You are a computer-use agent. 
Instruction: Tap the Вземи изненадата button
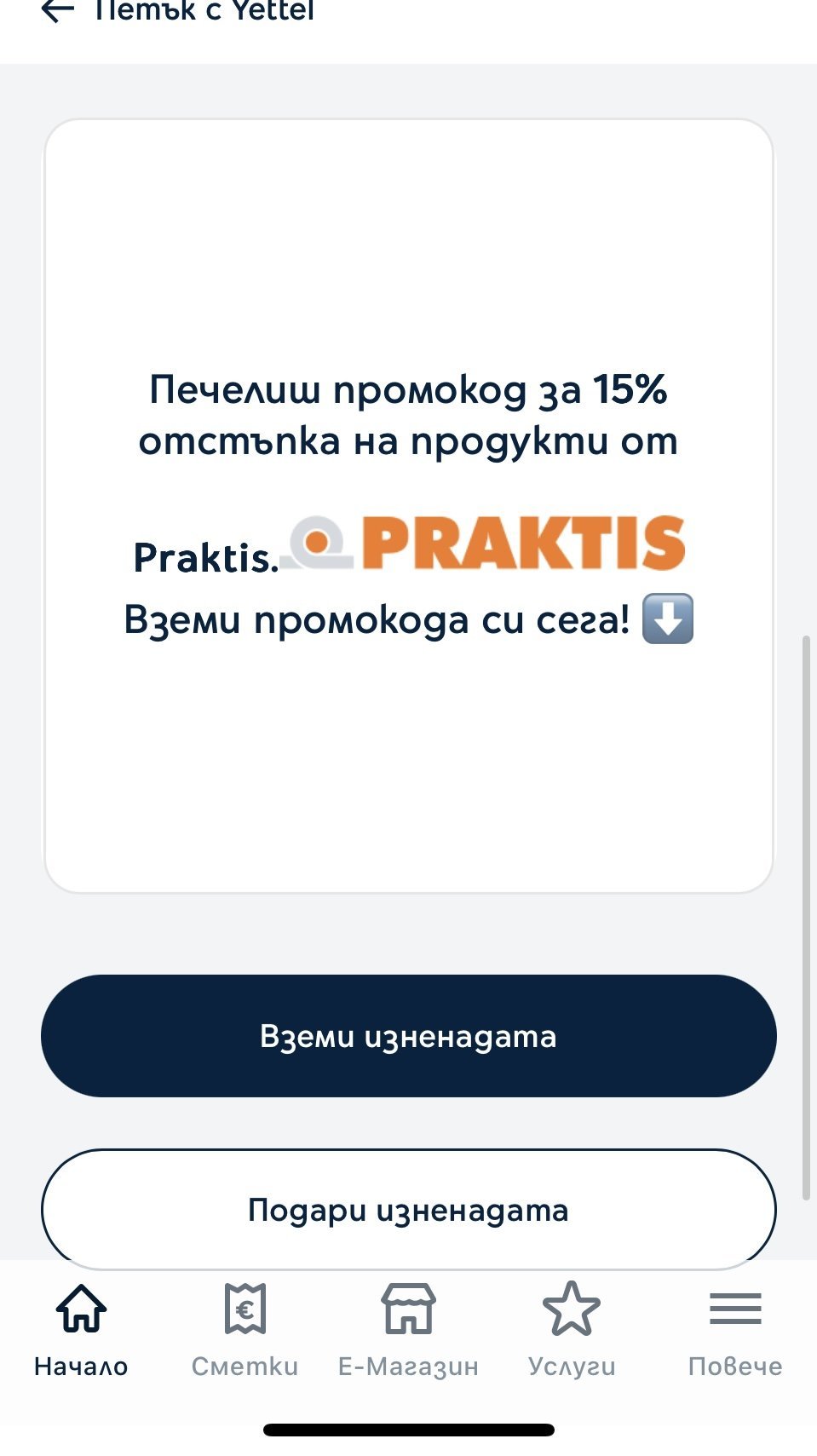[x=408, y=1035]
